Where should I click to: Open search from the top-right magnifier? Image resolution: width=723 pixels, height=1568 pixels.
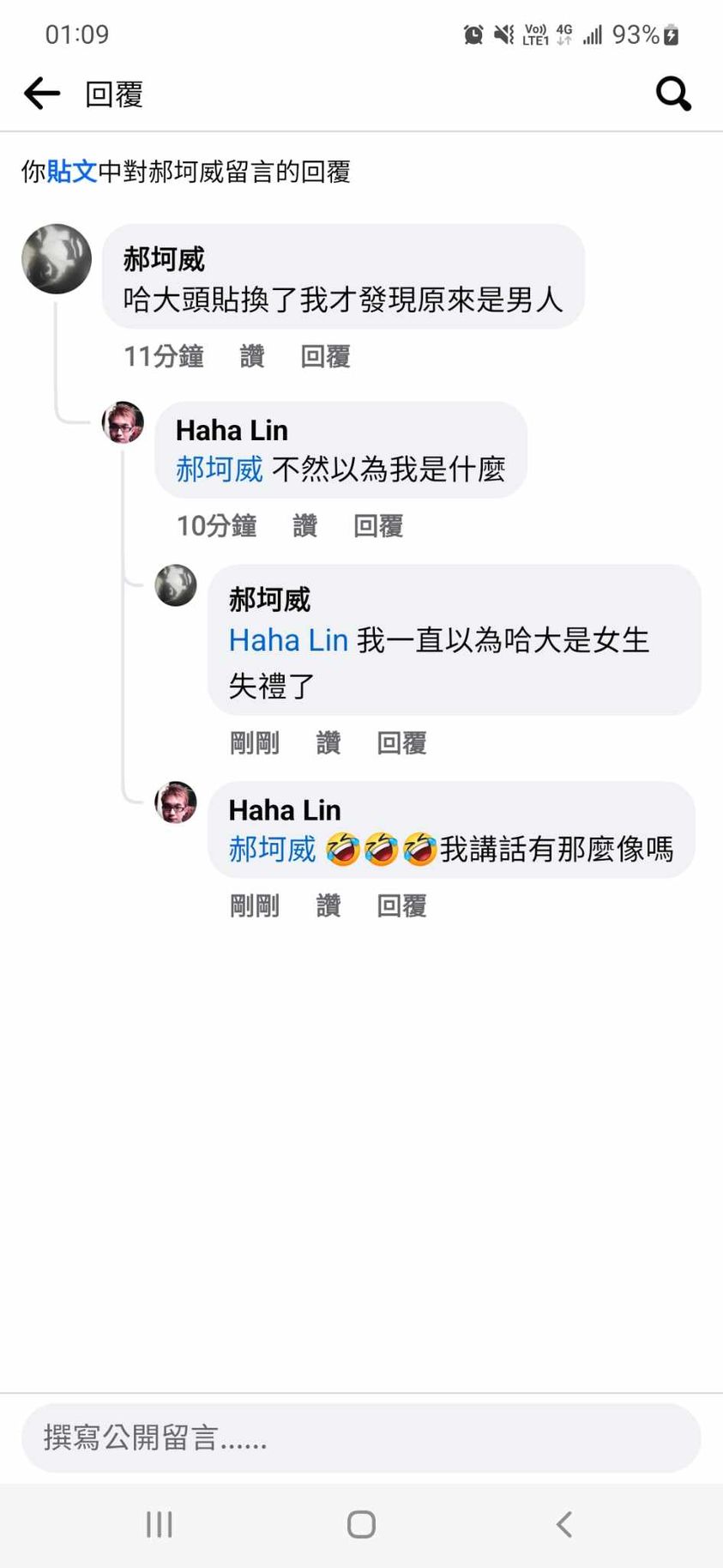673,93
